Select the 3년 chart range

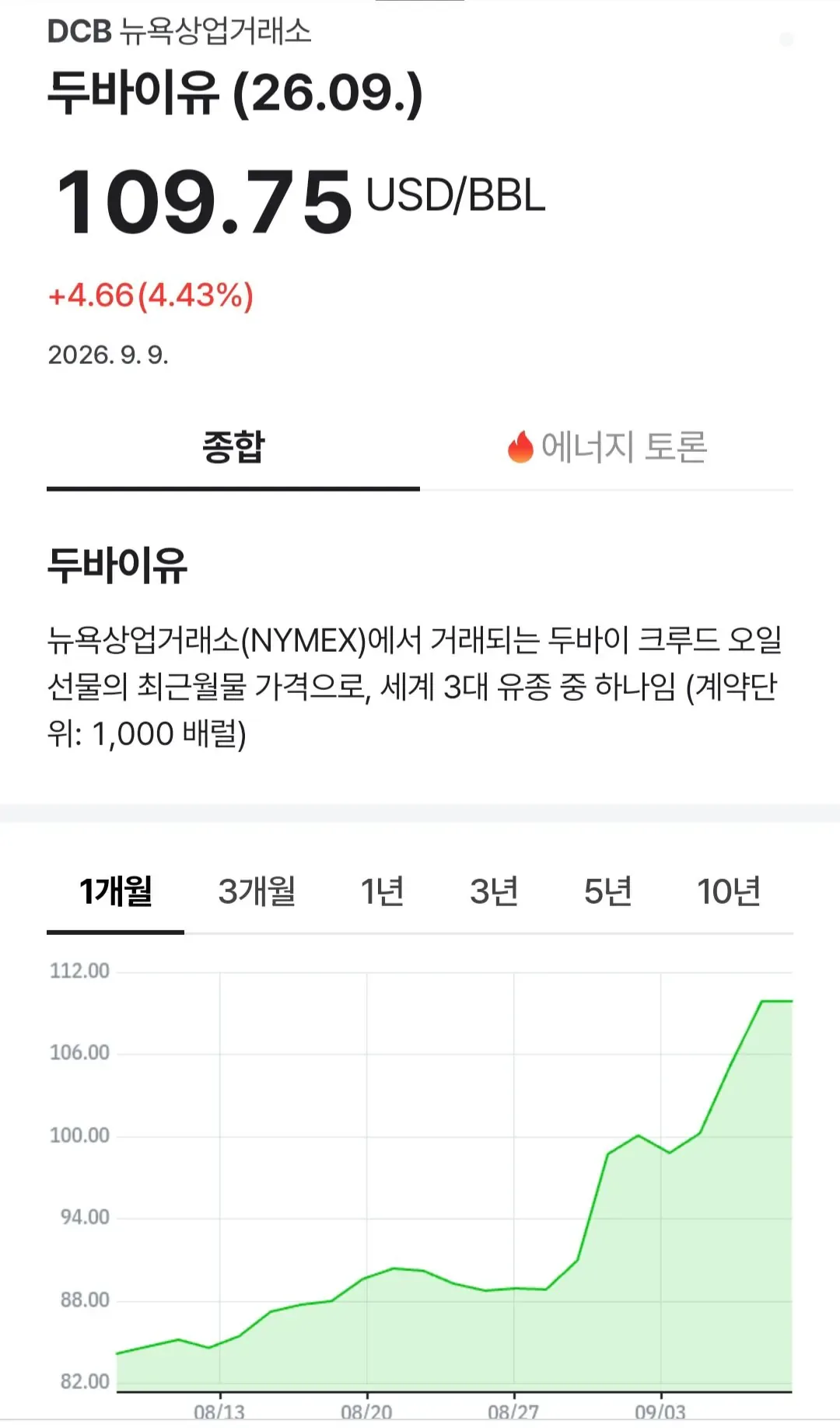[x=494, y=891]
